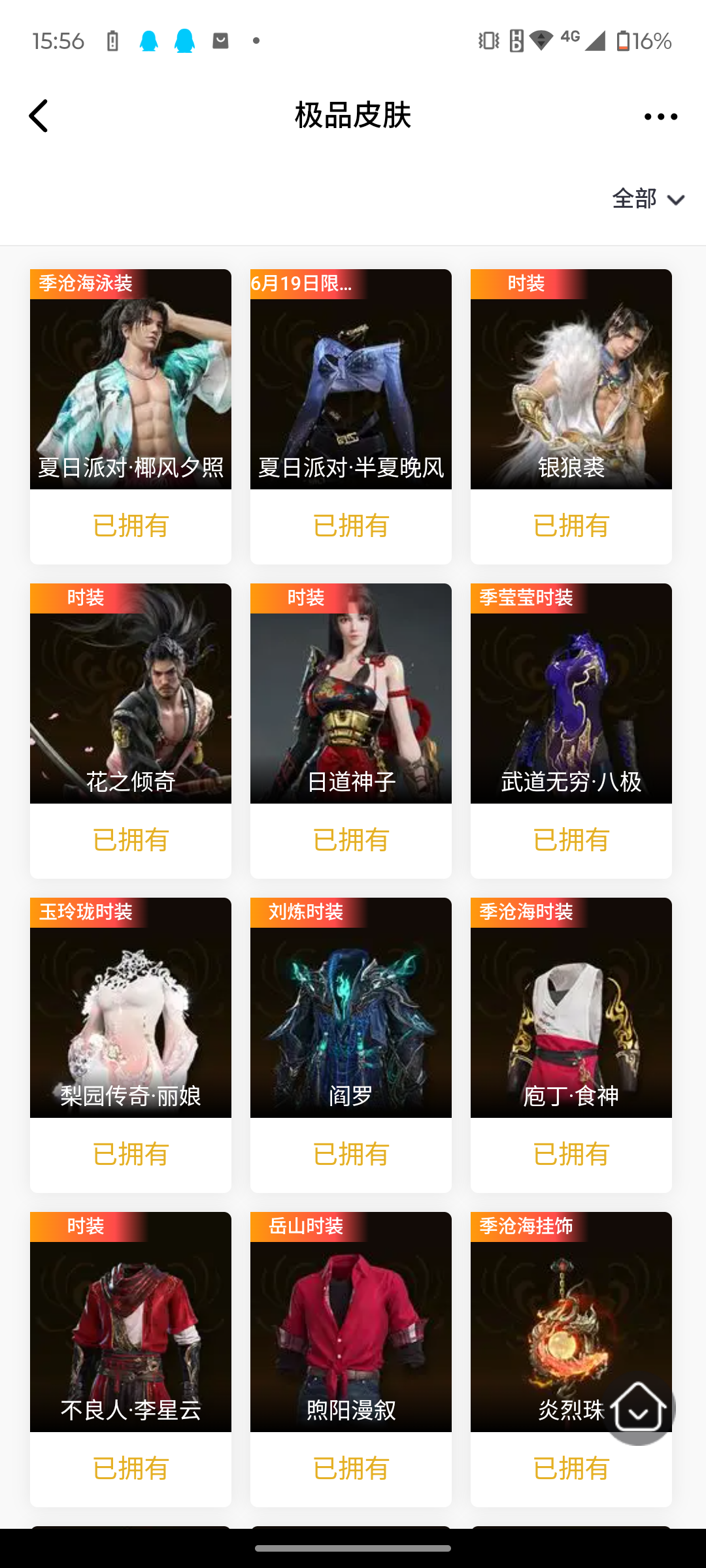Open the 阎罗 skin card

coord(351,1007)
